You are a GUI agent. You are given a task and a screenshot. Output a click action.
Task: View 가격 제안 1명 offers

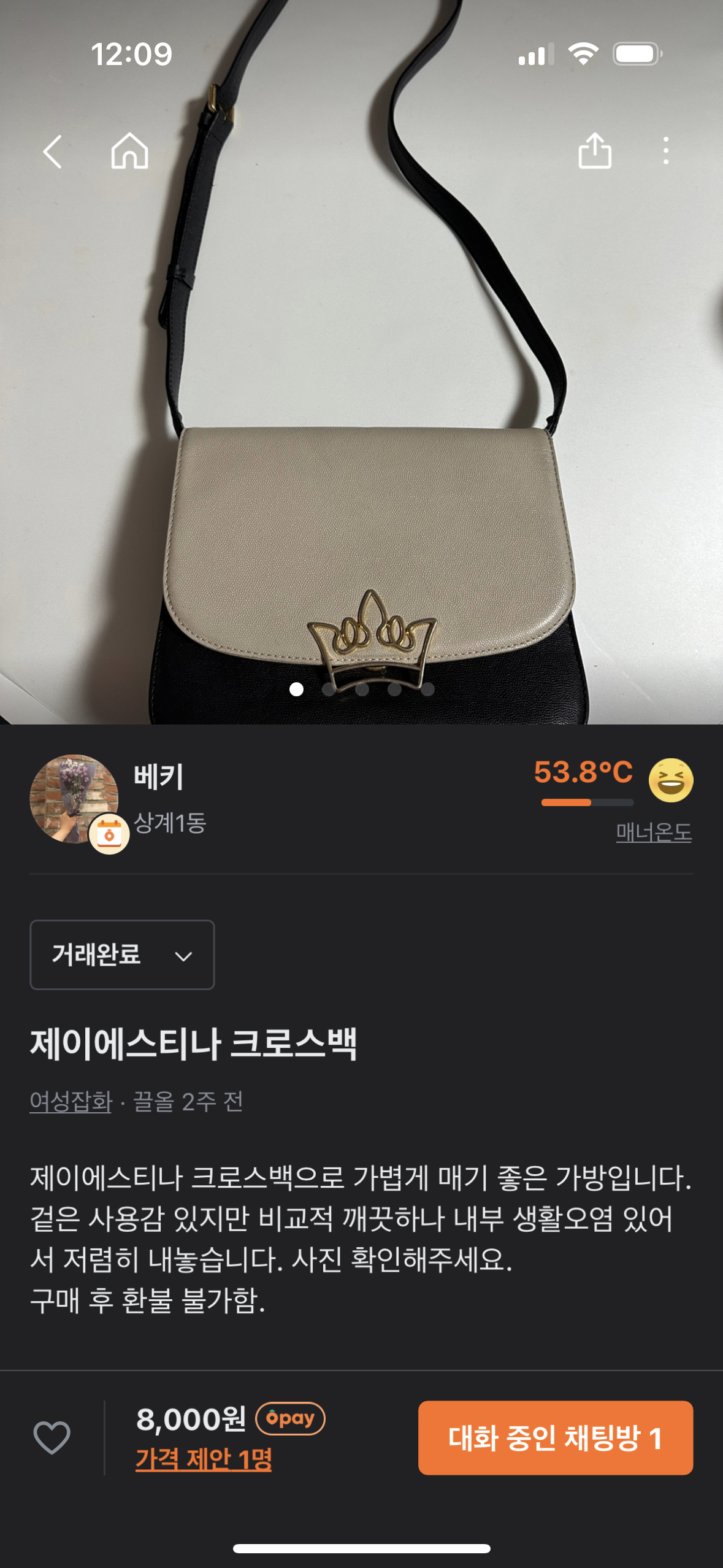coord(204,1459)
